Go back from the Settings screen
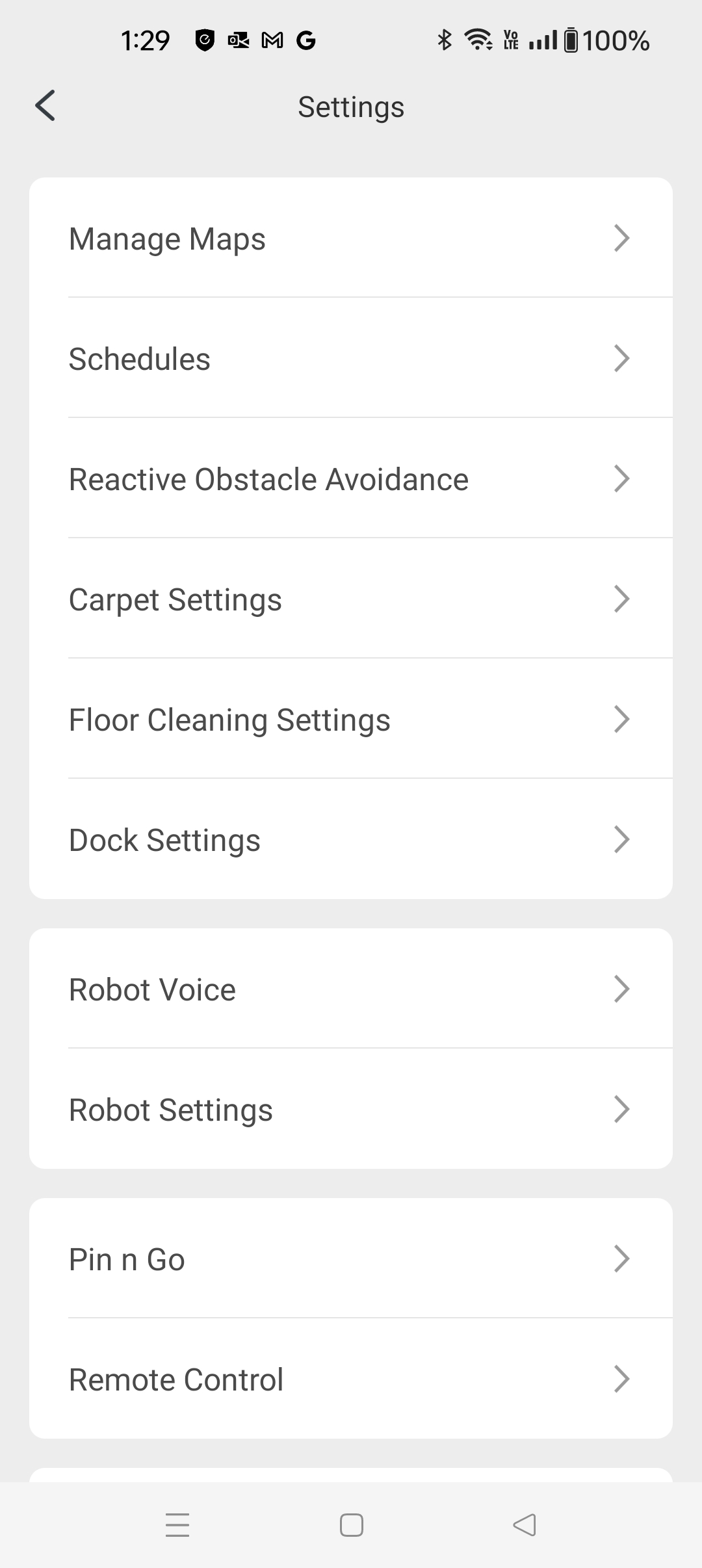702x1568 pixels. click(x=45, y=106)
